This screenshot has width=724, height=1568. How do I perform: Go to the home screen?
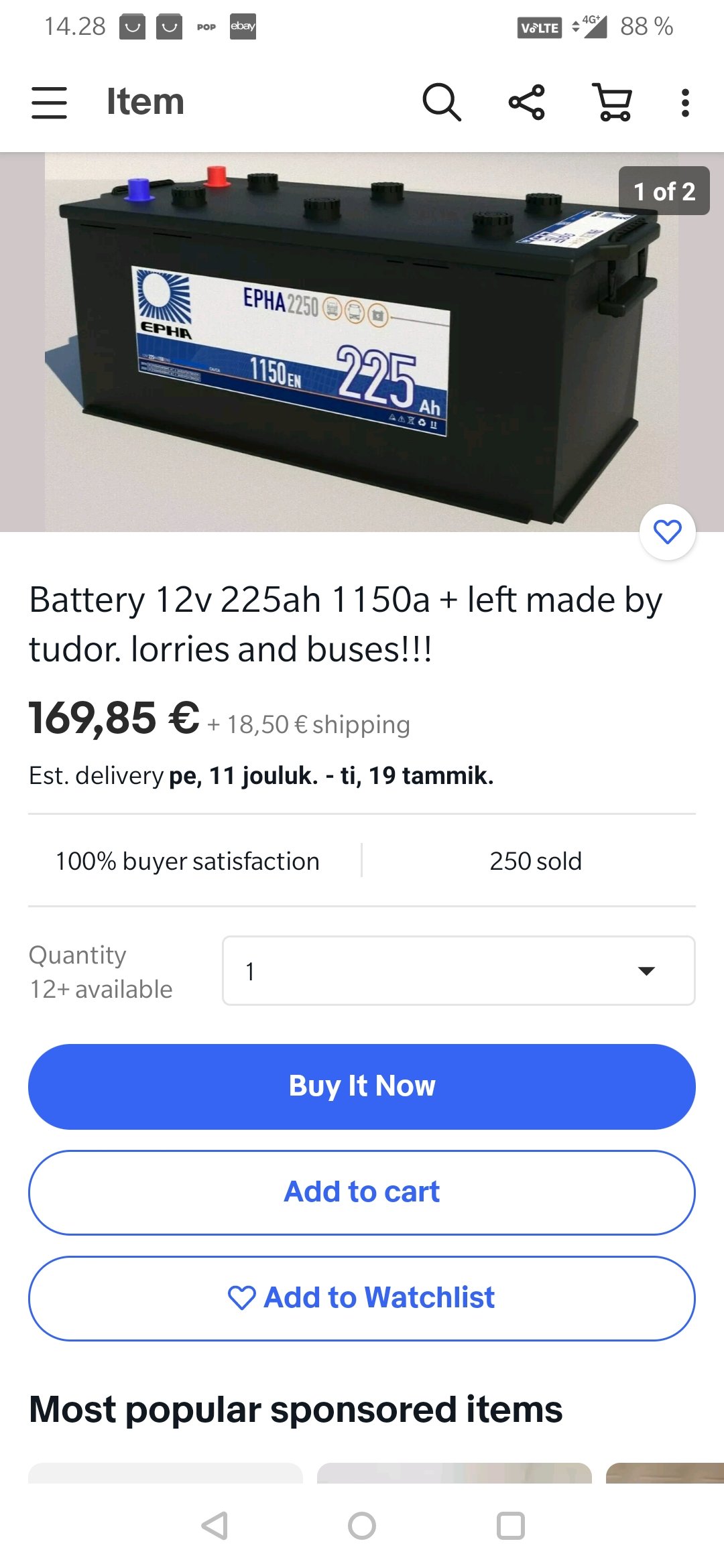(x=362, y=1526)
